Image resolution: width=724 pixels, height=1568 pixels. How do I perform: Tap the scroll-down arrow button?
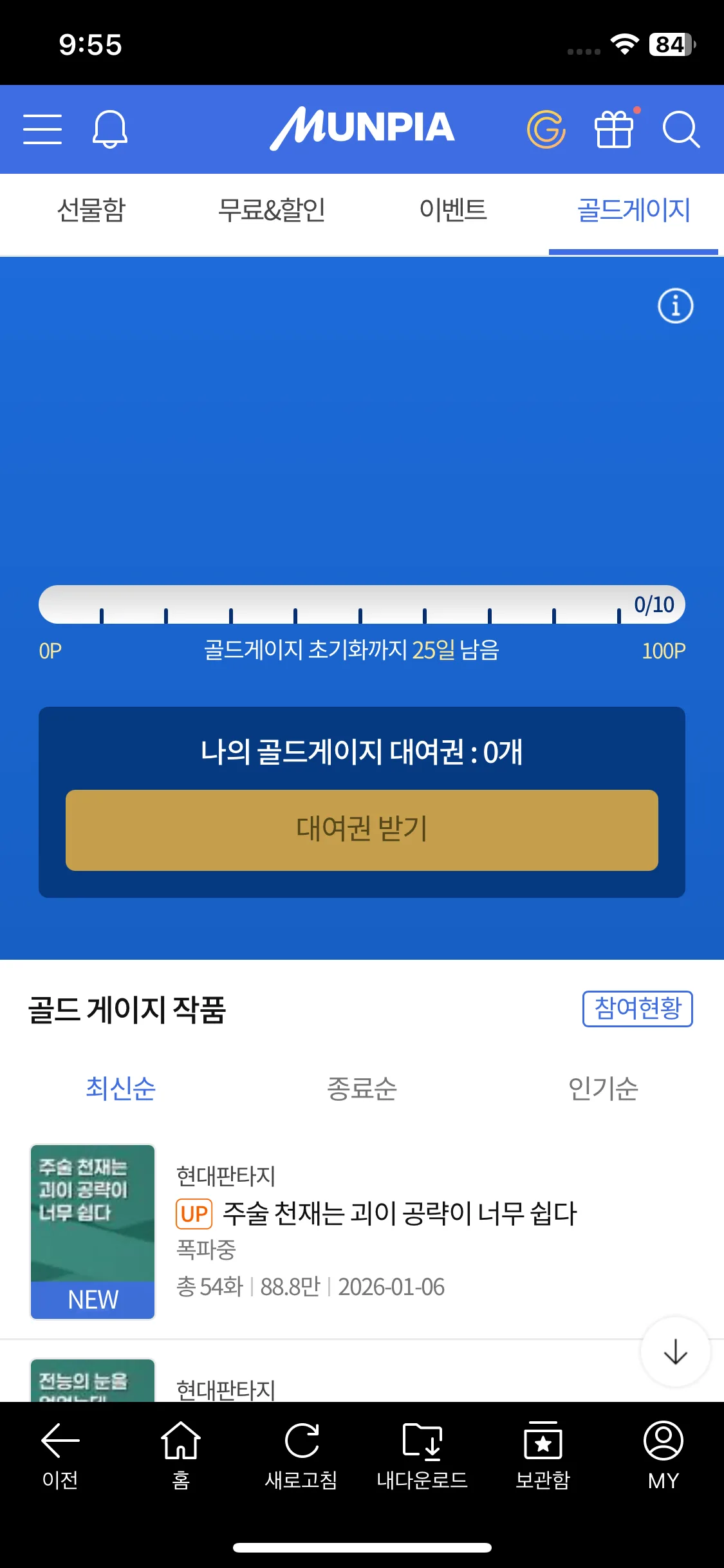pos(675,1352)
